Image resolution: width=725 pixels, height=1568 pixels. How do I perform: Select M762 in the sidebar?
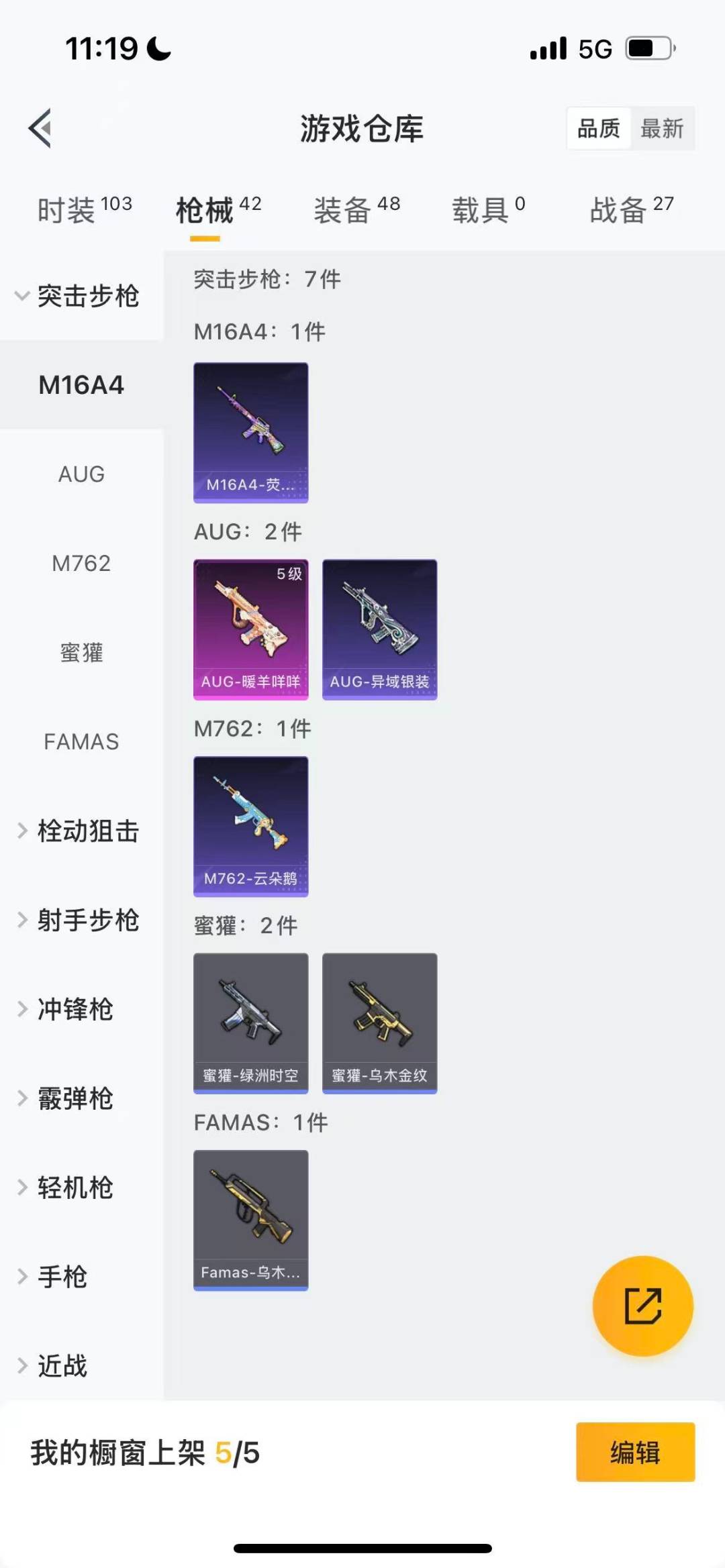pos(81,564)
